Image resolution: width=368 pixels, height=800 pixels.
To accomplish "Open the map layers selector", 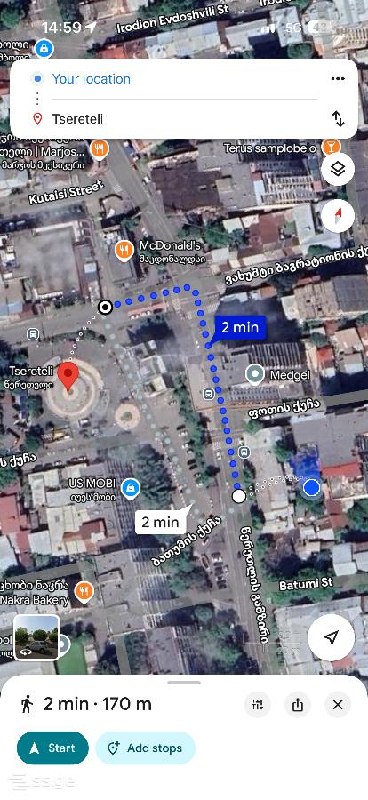I will click(x=338, y=169).
